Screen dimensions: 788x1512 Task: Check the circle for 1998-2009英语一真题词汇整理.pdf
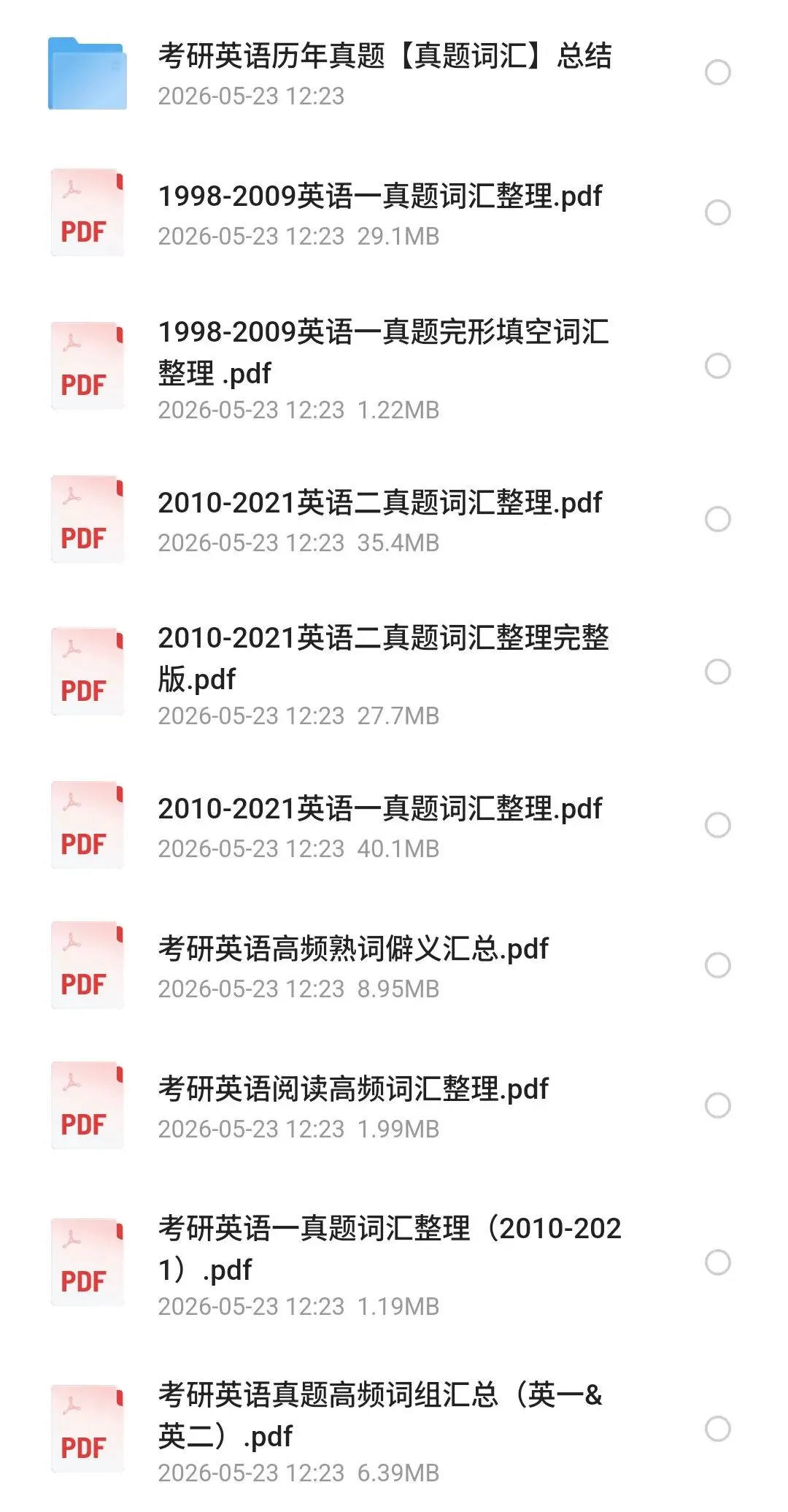click(718, 212)
